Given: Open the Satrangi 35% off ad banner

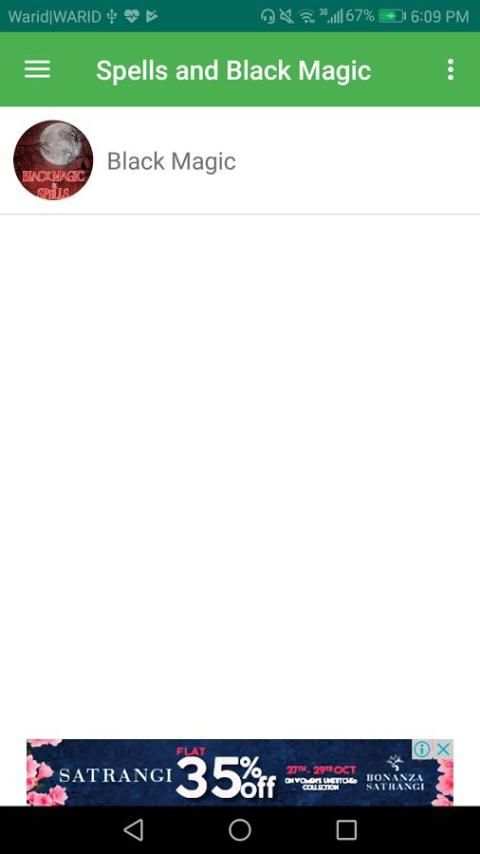Looking at the screenshot, I should pos(240,772).
